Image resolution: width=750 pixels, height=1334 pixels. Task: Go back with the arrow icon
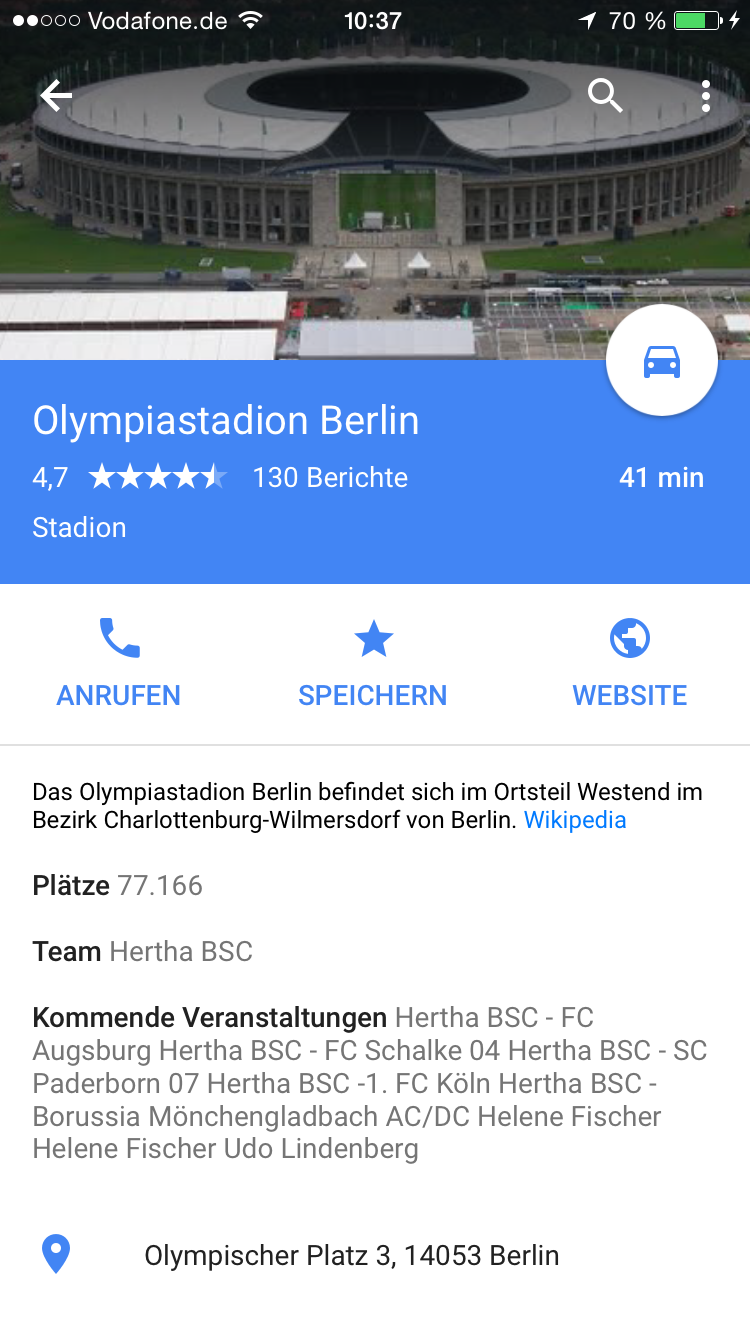56,96
